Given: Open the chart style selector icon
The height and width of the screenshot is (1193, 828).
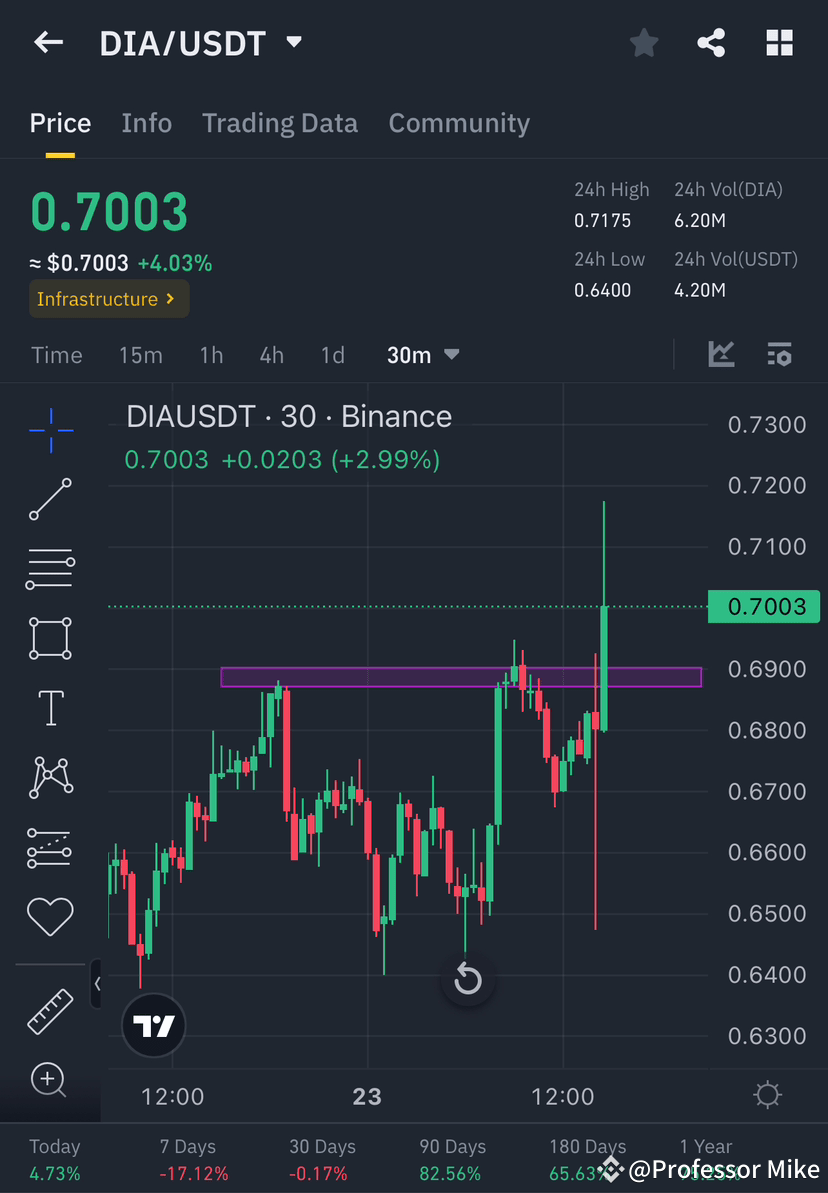Looking at the screenshot, I should tap(720, 354).
